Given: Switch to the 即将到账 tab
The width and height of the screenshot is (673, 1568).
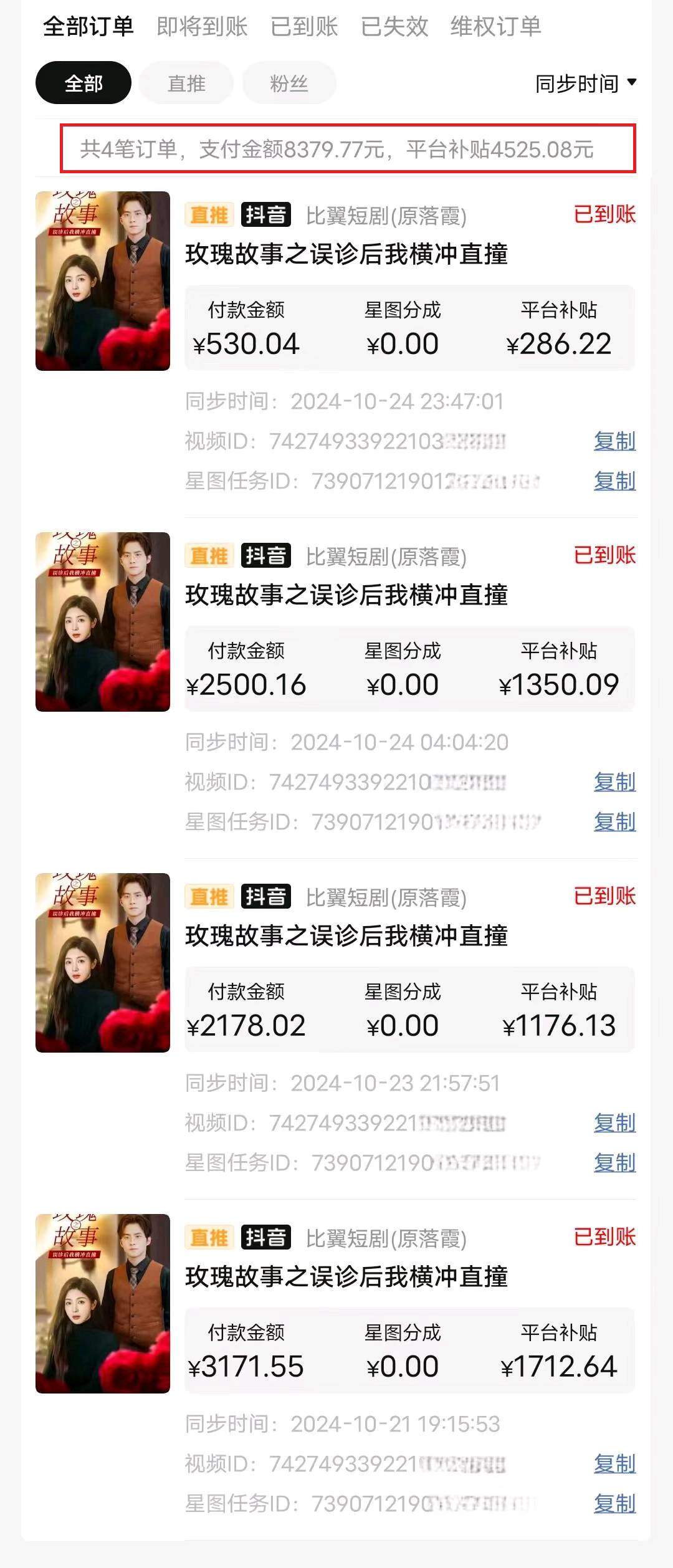Looking at the screenshot, I should coord(202,27).
